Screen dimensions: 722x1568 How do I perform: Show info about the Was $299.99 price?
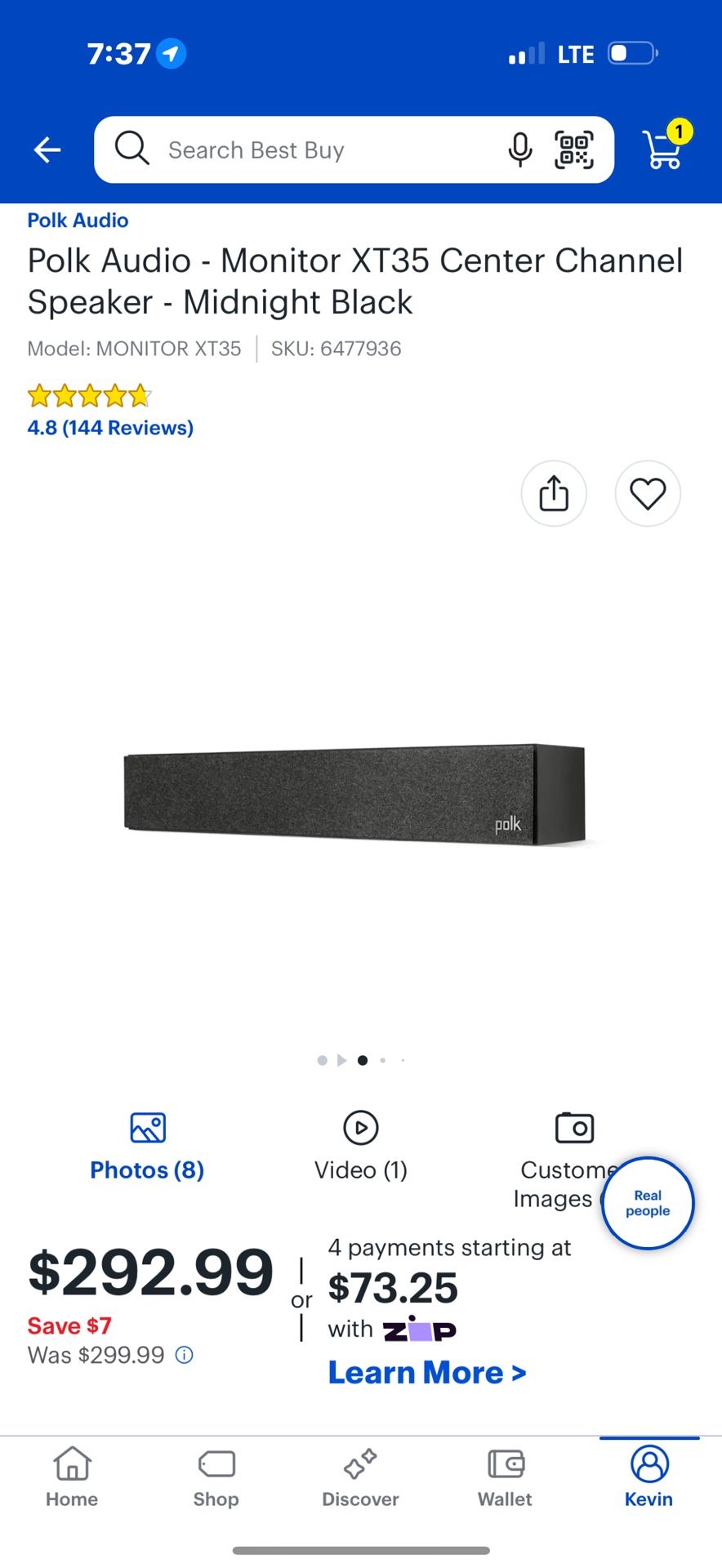tap(185, 1356)
